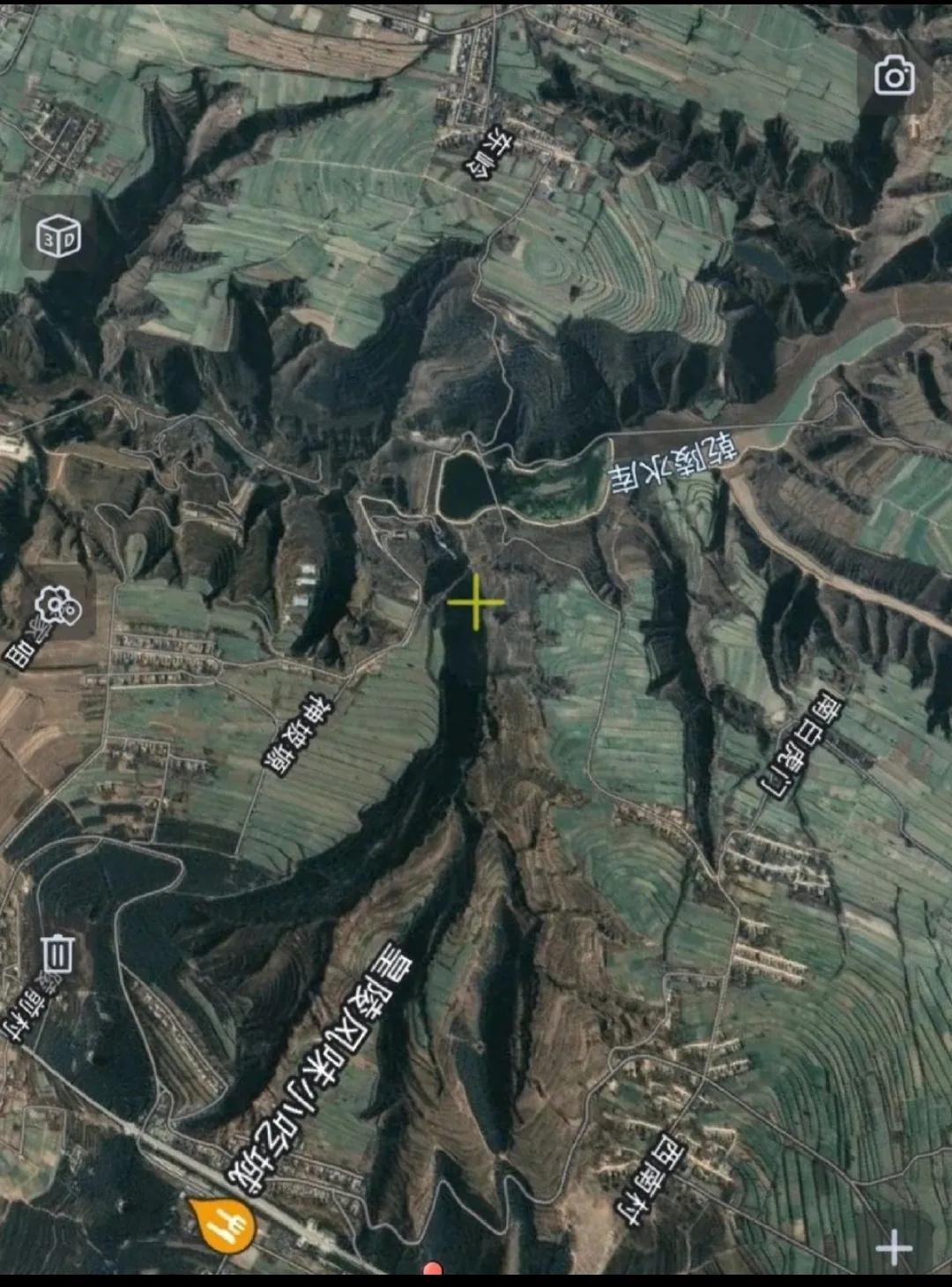952x1287 pixels.
Task: Open the camera screenshot tool
Action: (x=894, y=77)
